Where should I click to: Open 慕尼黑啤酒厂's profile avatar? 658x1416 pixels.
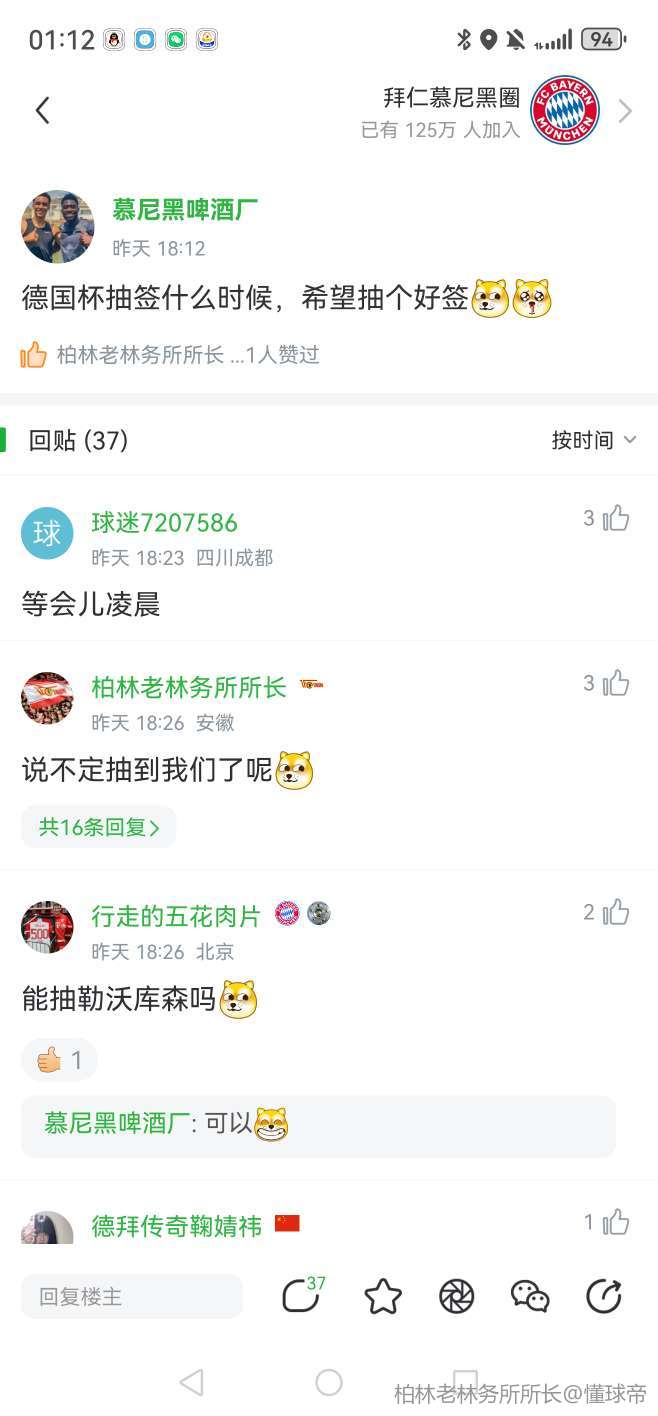[57, 227]
